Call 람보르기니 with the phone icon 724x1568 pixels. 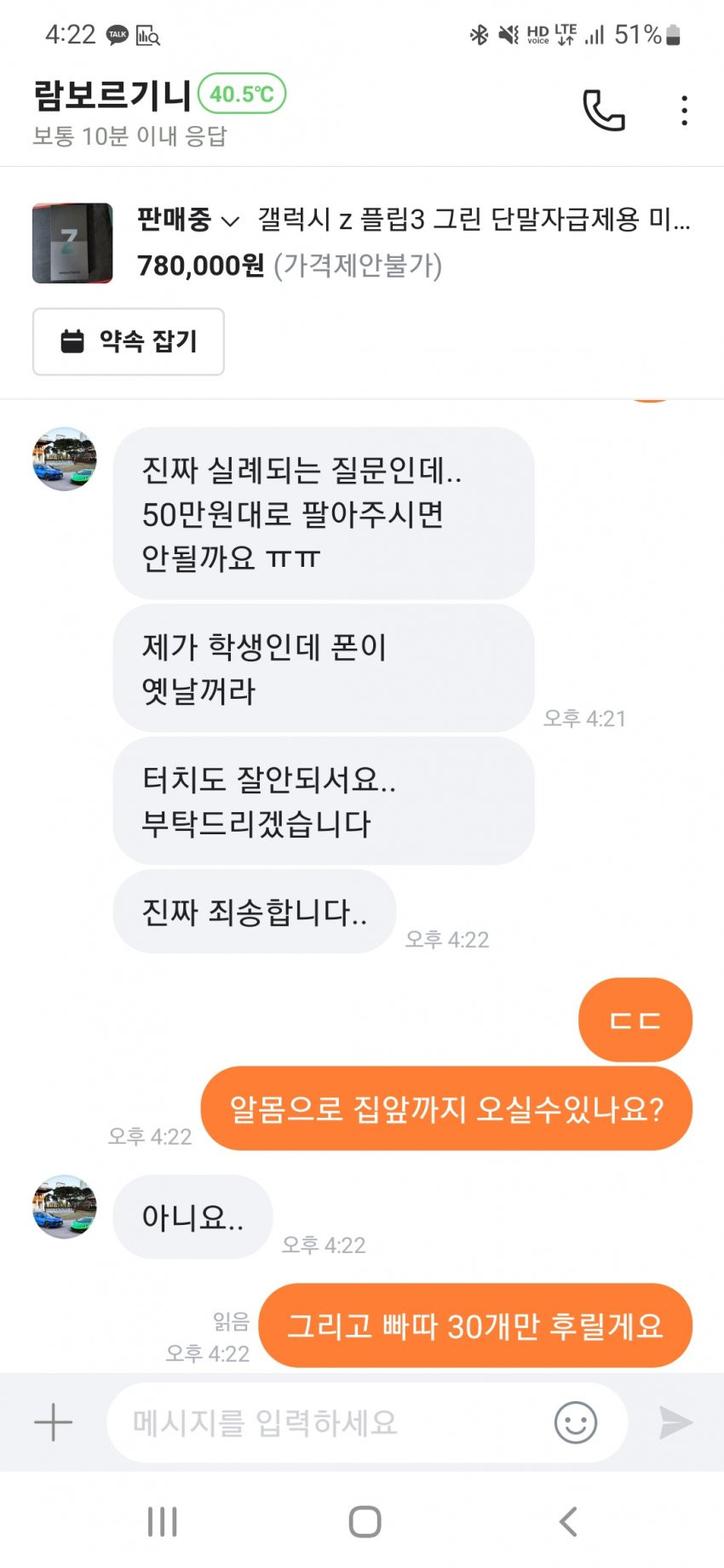tap(603, 110)
